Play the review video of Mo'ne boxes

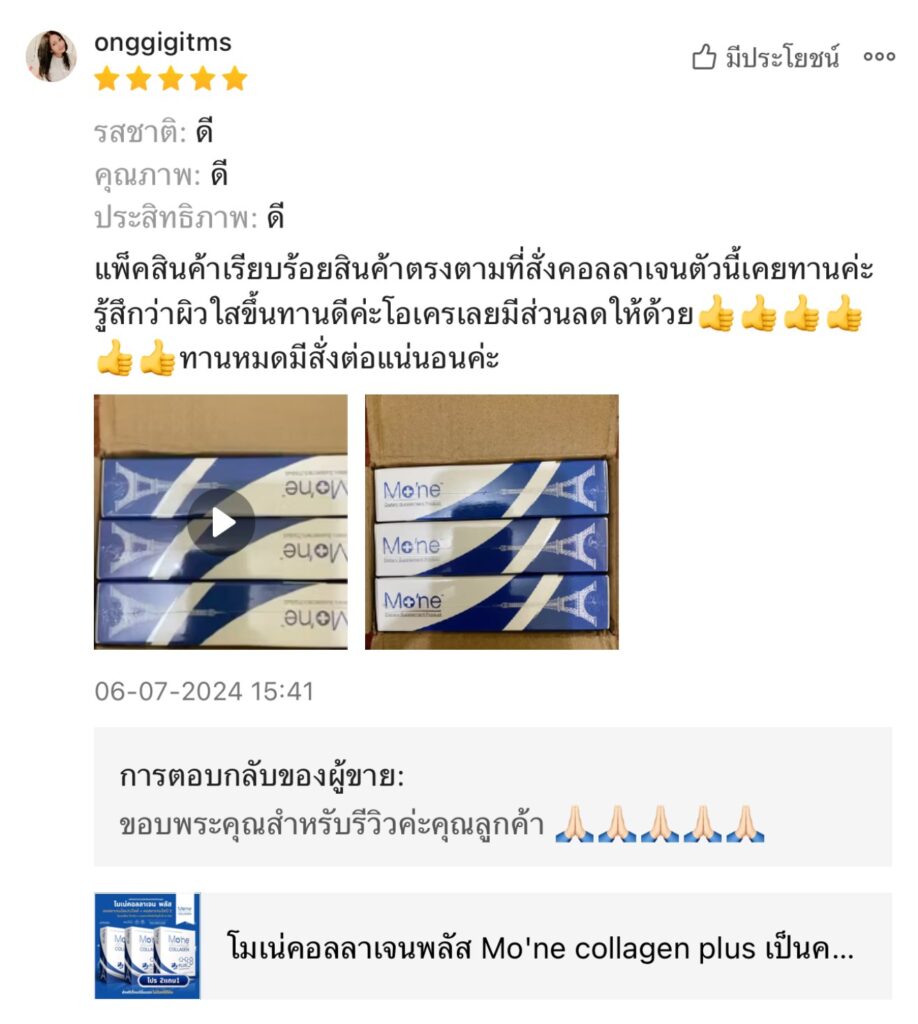221,522
